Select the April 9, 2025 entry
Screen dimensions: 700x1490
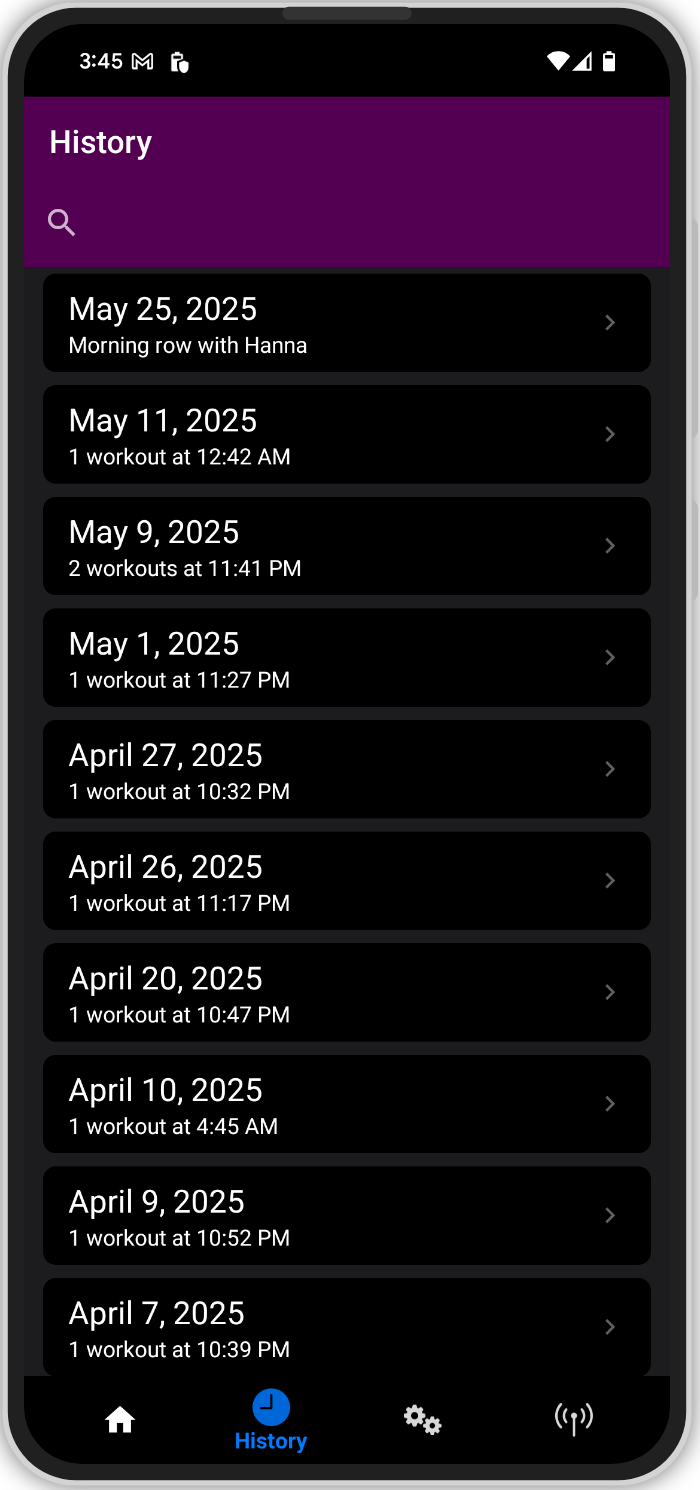[347, 1215]
